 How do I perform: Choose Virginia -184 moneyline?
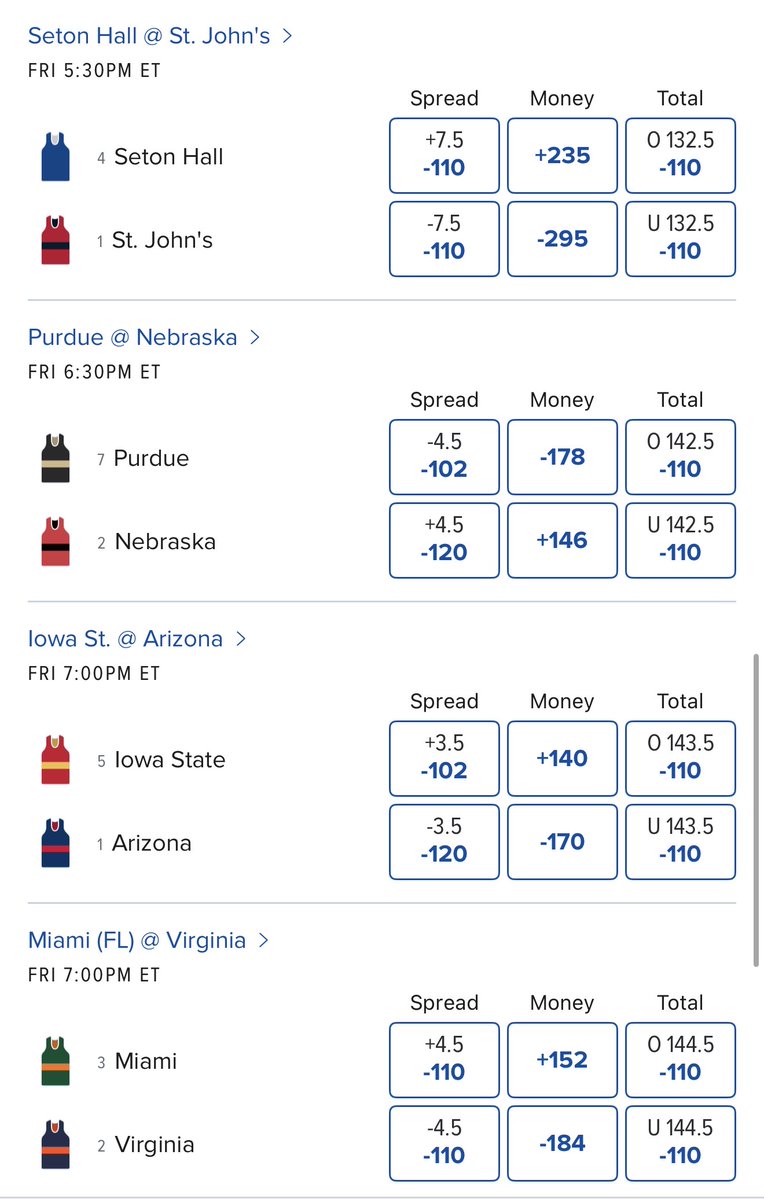[562, 1144]
